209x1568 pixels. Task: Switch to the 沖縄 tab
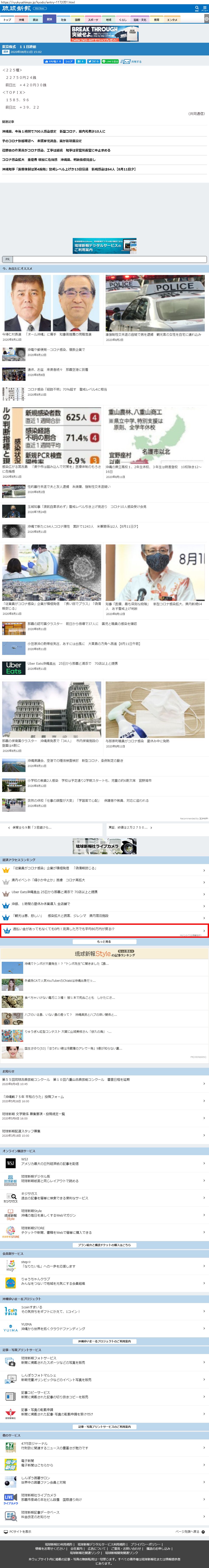point(21,20)
